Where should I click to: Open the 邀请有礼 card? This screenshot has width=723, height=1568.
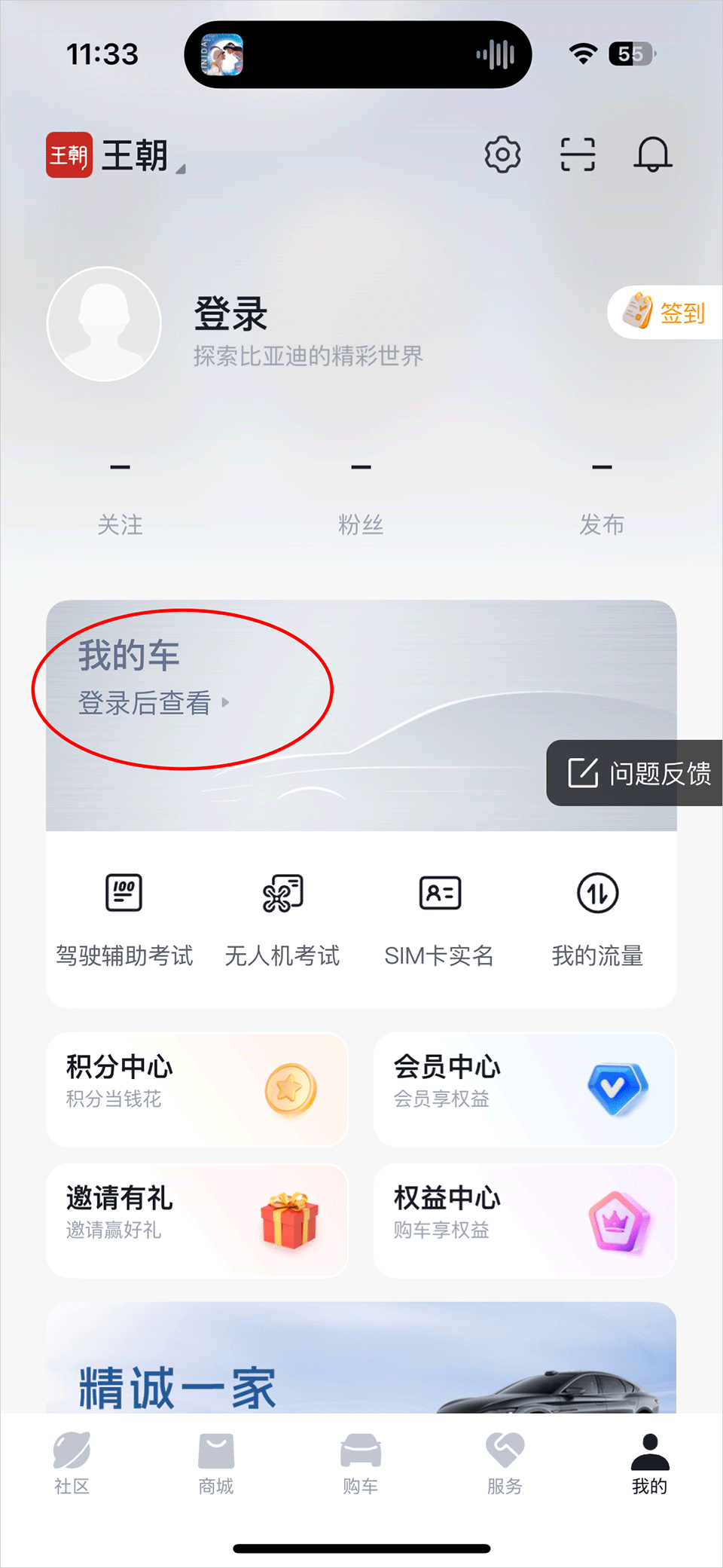pyautogui.click(x=197, y=1221)
